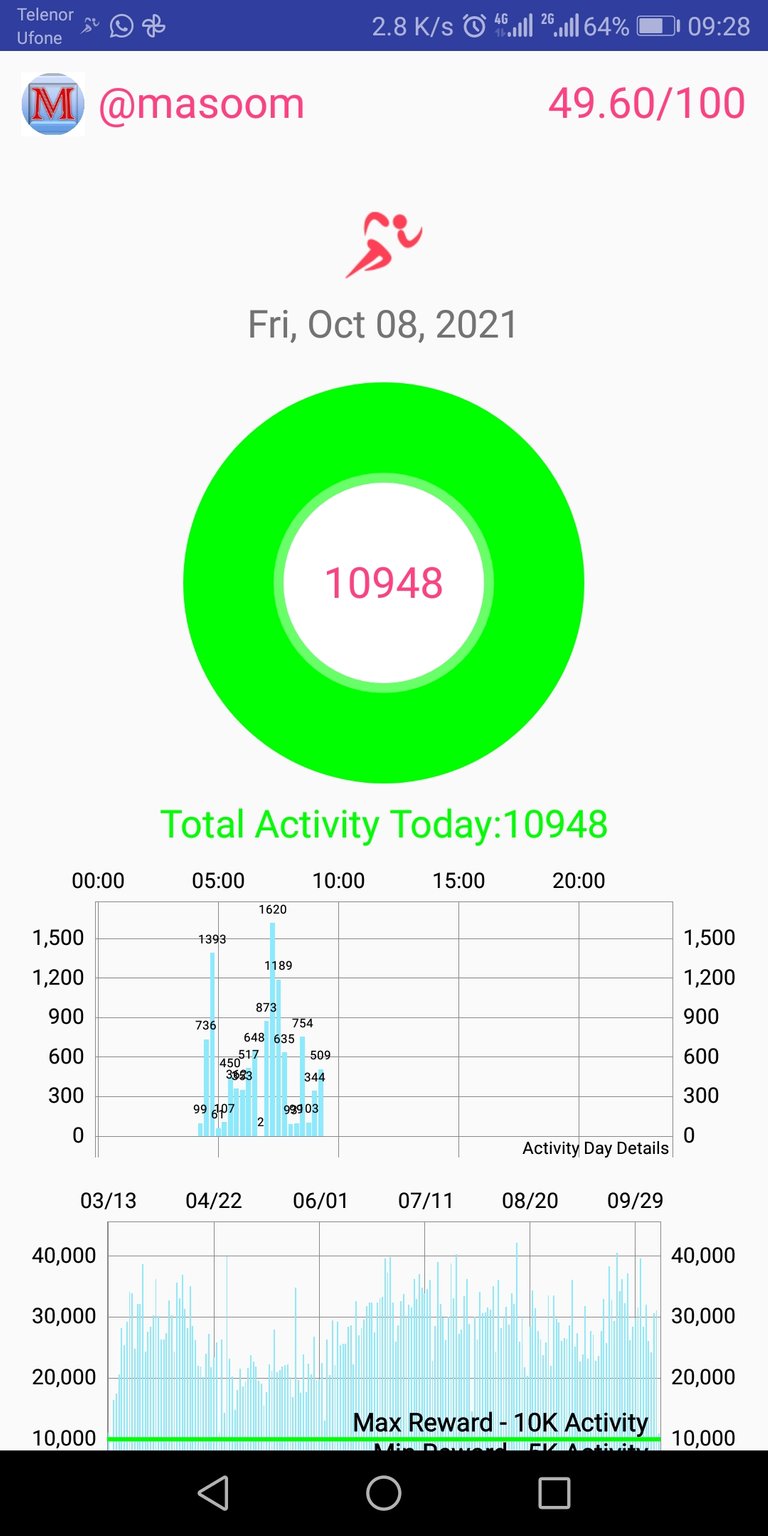The width and height of the screenshot is (768, 1536).
Task: Go back using the system back button
Action: (213, 1493)
